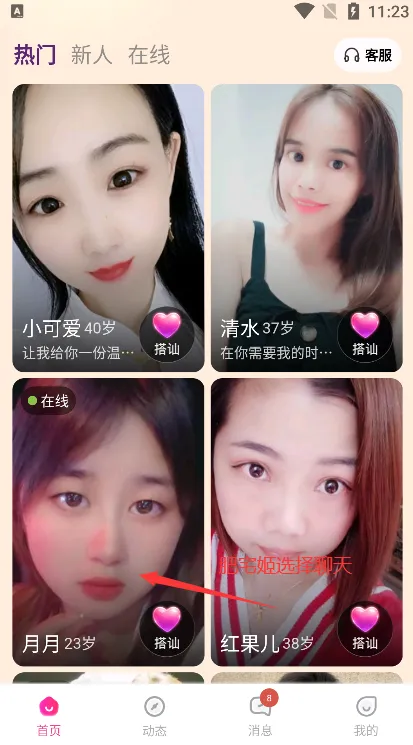Tap 搭讪 on 清水's card
Screen dimensions: 413x745
tap(365, 335)
